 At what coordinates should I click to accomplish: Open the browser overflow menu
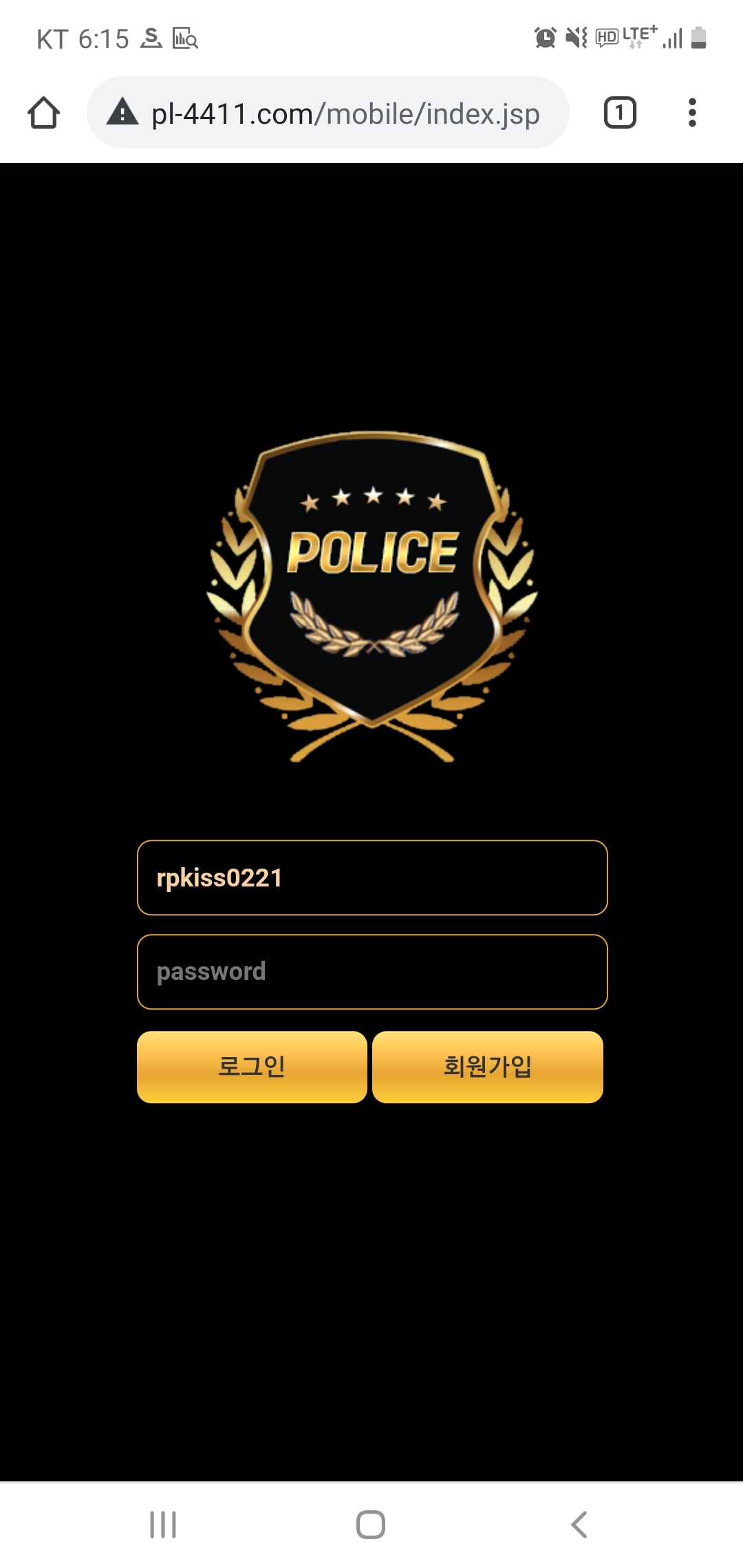[x=692, y=113]
